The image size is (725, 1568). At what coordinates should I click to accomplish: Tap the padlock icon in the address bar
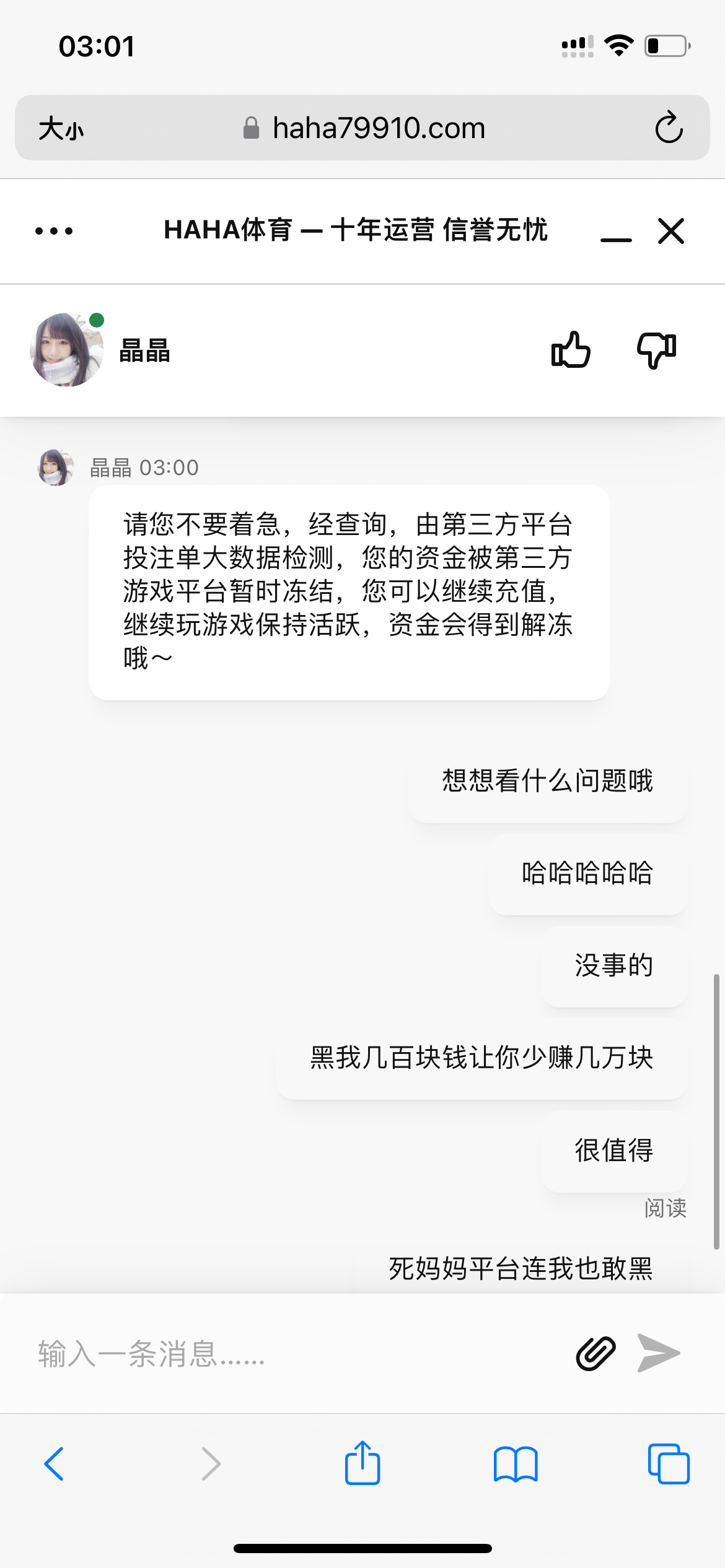251,127
